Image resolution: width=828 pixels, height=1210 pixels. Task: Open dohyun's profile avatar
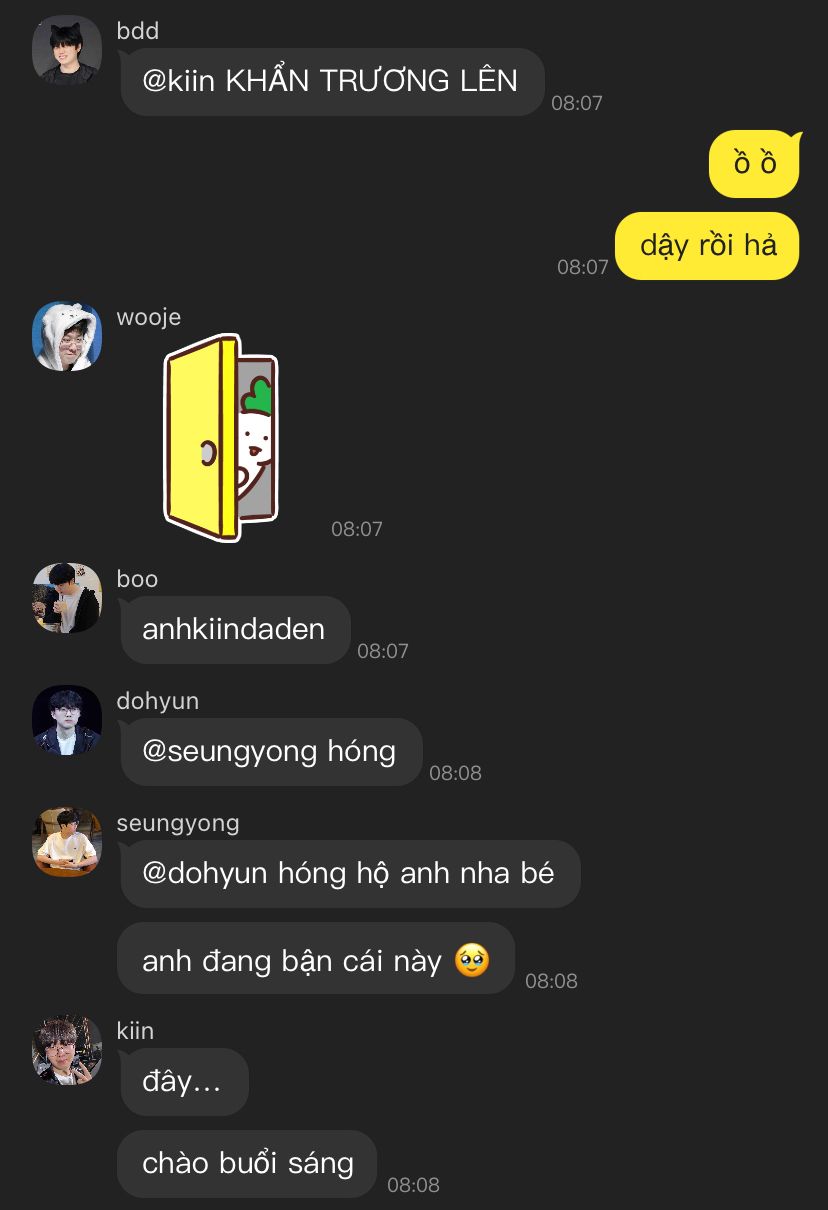pos(67,720)
